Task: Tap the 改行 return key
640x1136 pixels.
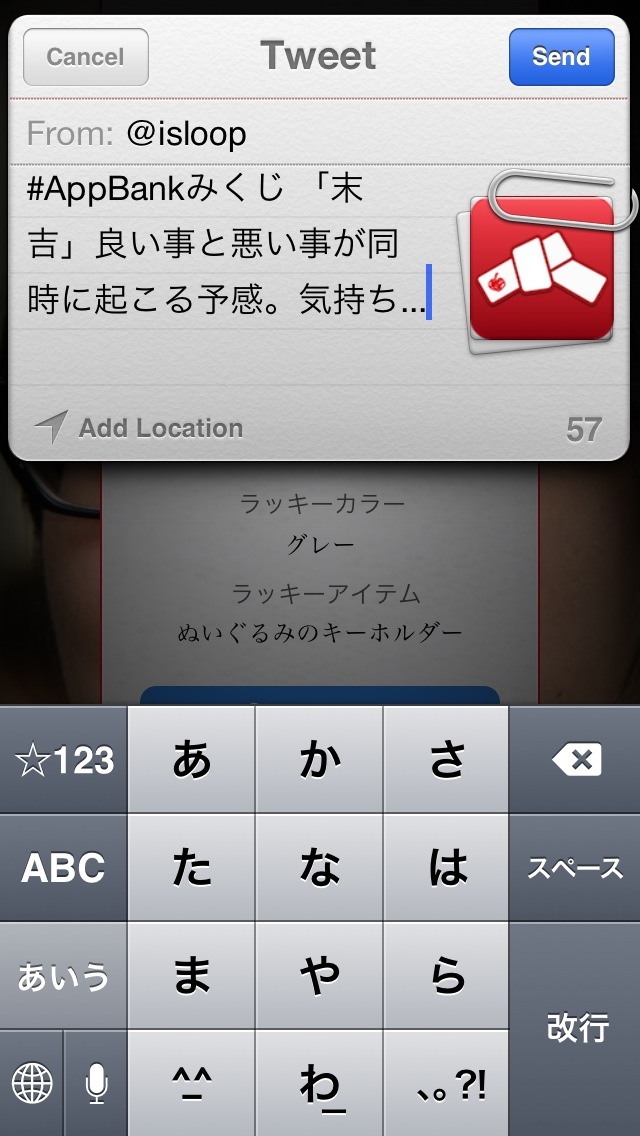Action: (575, 1029)
